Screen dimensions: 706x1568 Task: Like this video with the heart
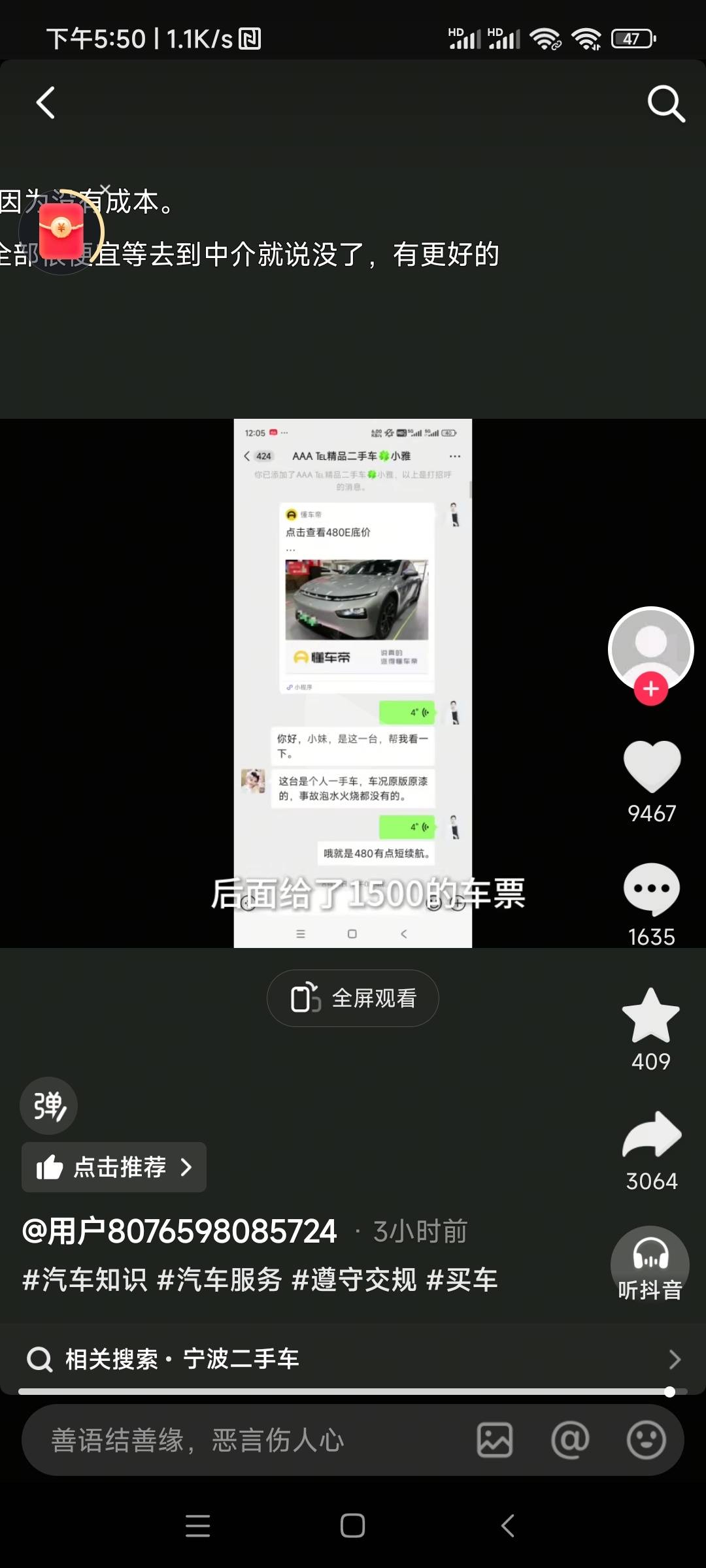point(652,766)
